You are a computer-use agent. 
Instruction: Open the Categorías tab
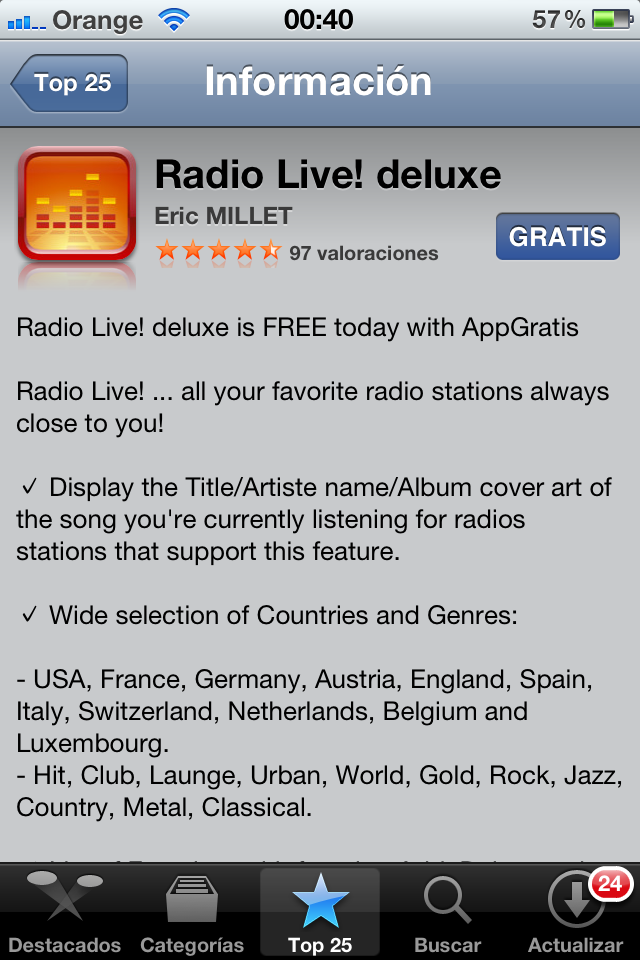pyautogui.click(x=192, y=913)
